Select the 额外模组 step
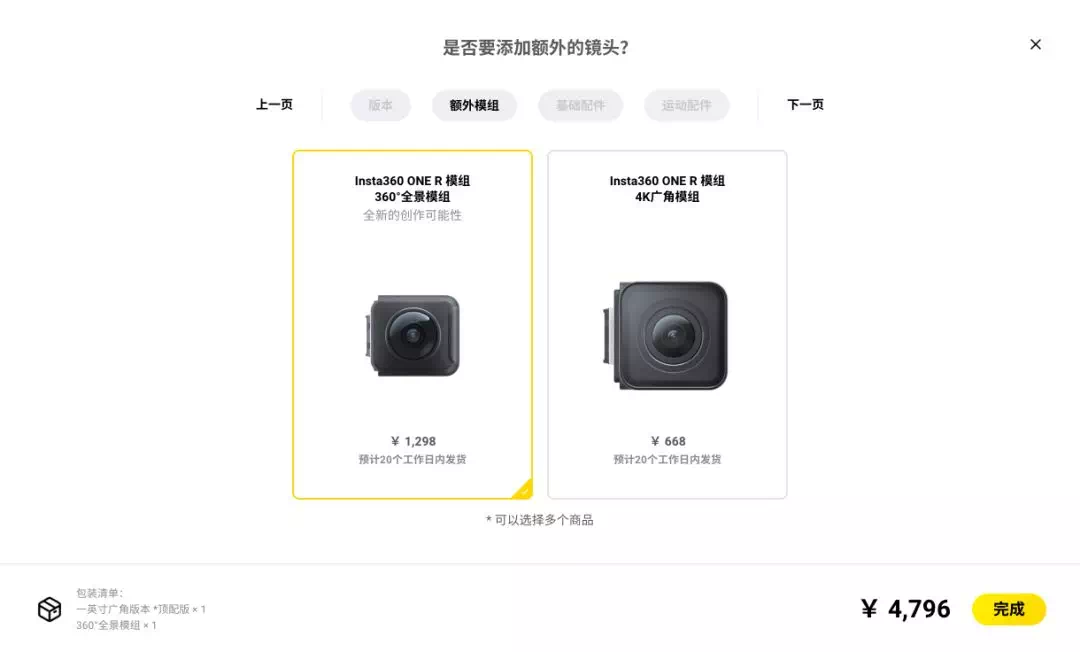The width and height of the screenshot is (1080, 652). coord(474,105)
